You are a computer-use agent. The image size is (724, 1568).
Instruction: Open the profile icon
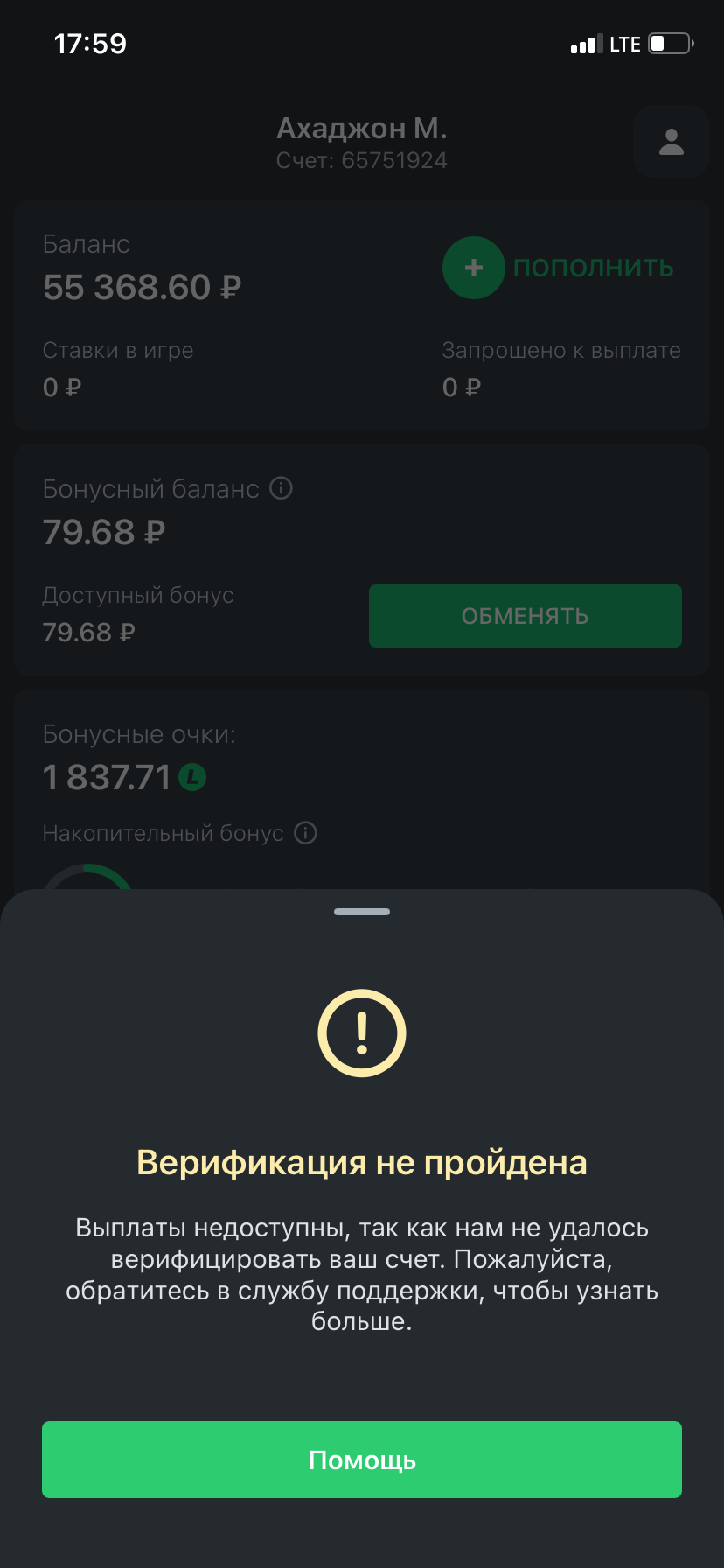click(671, 142)
